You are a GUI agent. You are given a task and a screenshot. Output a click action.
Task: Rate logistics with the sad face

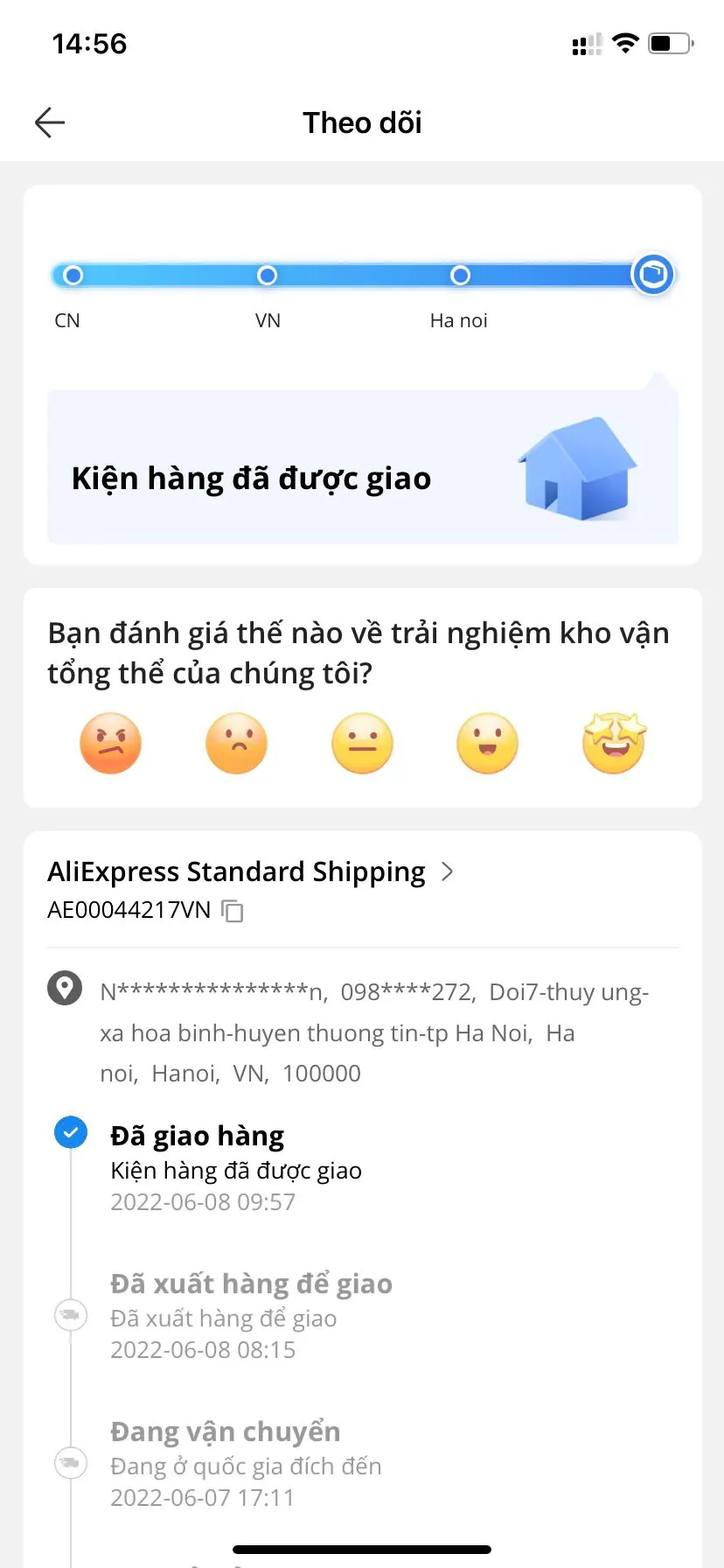click(x=236, y=744)
